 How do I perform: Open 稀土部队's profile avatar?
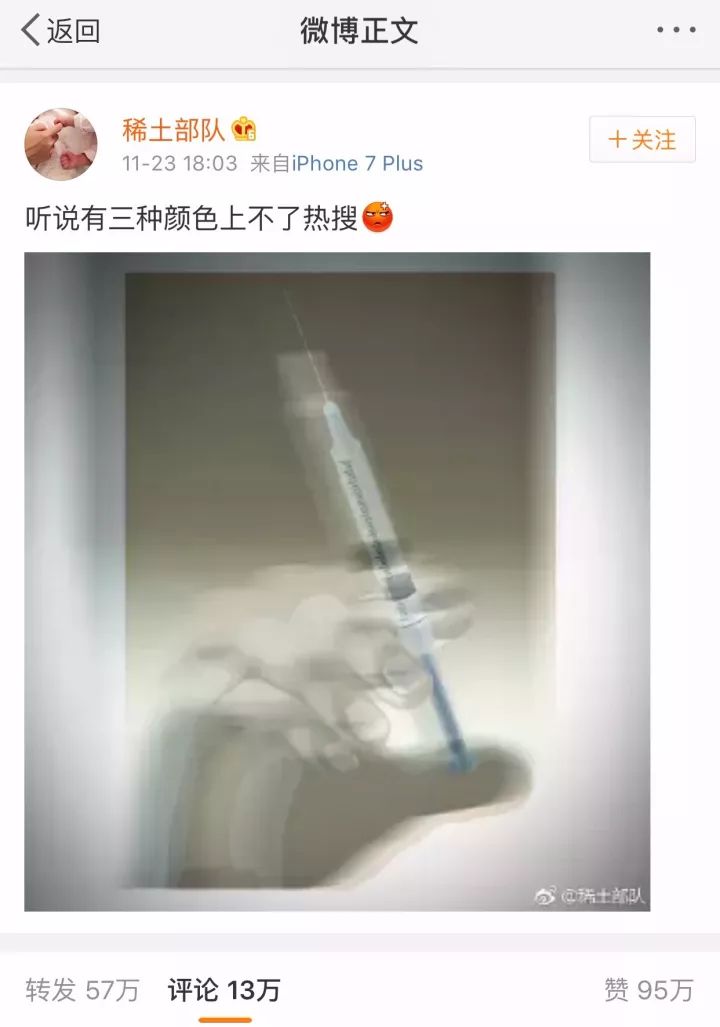(x=61, y=145)
